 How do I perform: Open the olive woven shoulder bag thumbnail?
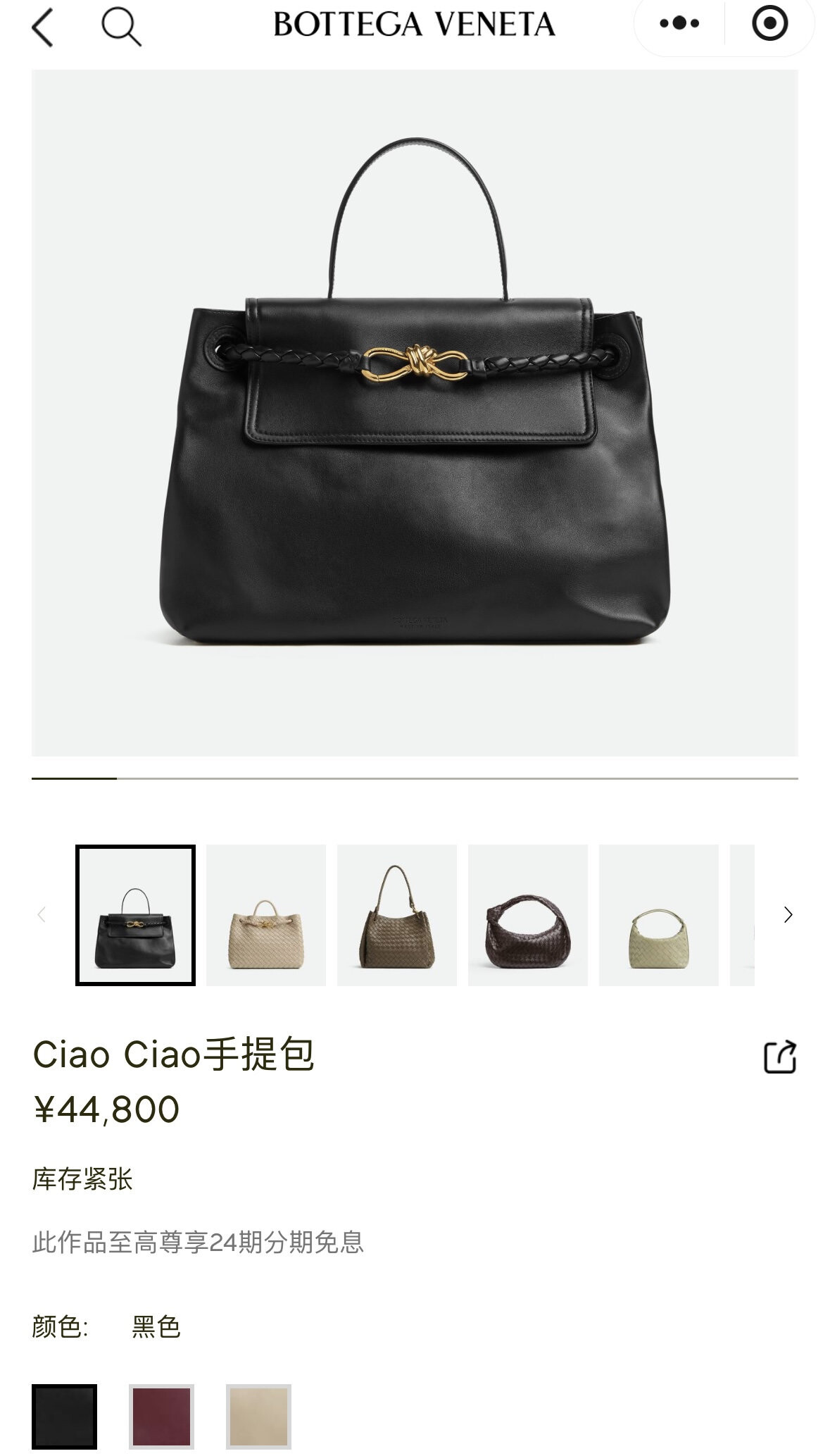pyautogui.click(x=397, y=914)
